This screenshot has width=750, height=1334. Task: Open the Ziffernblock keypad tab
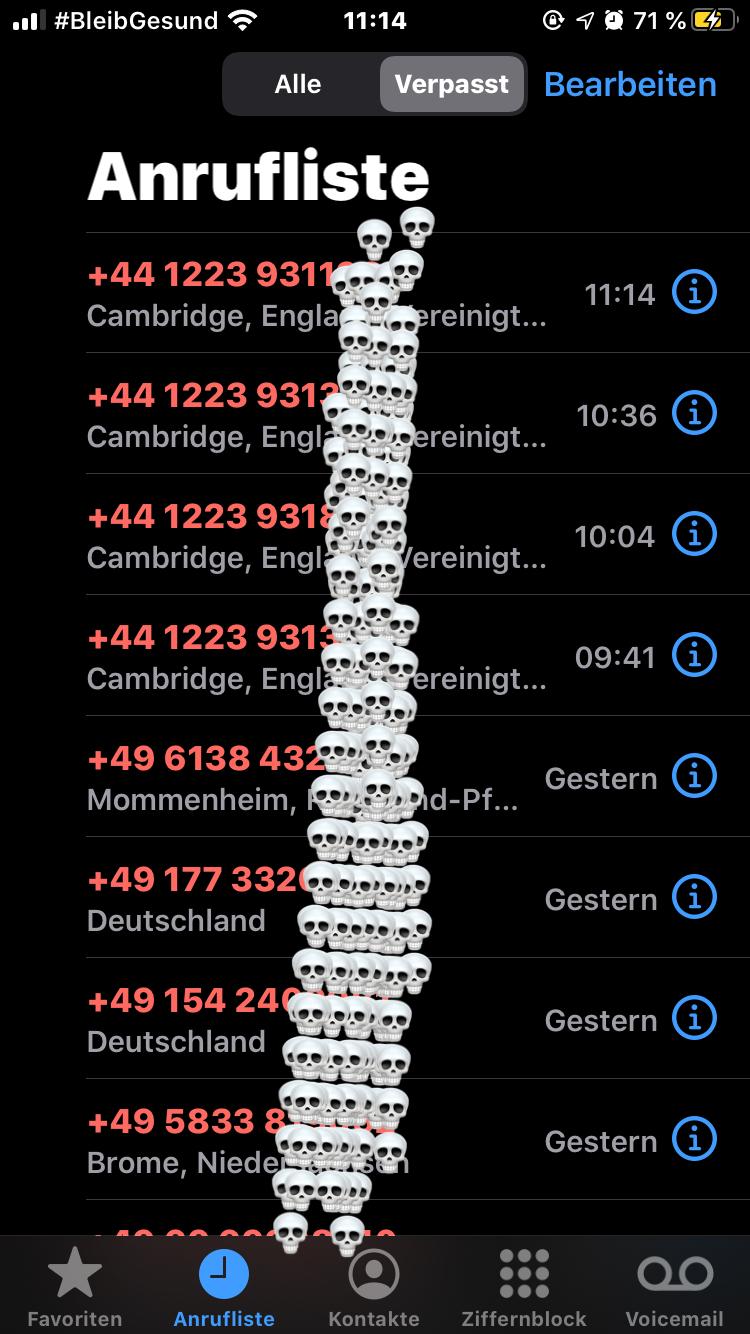(524, 1288)
